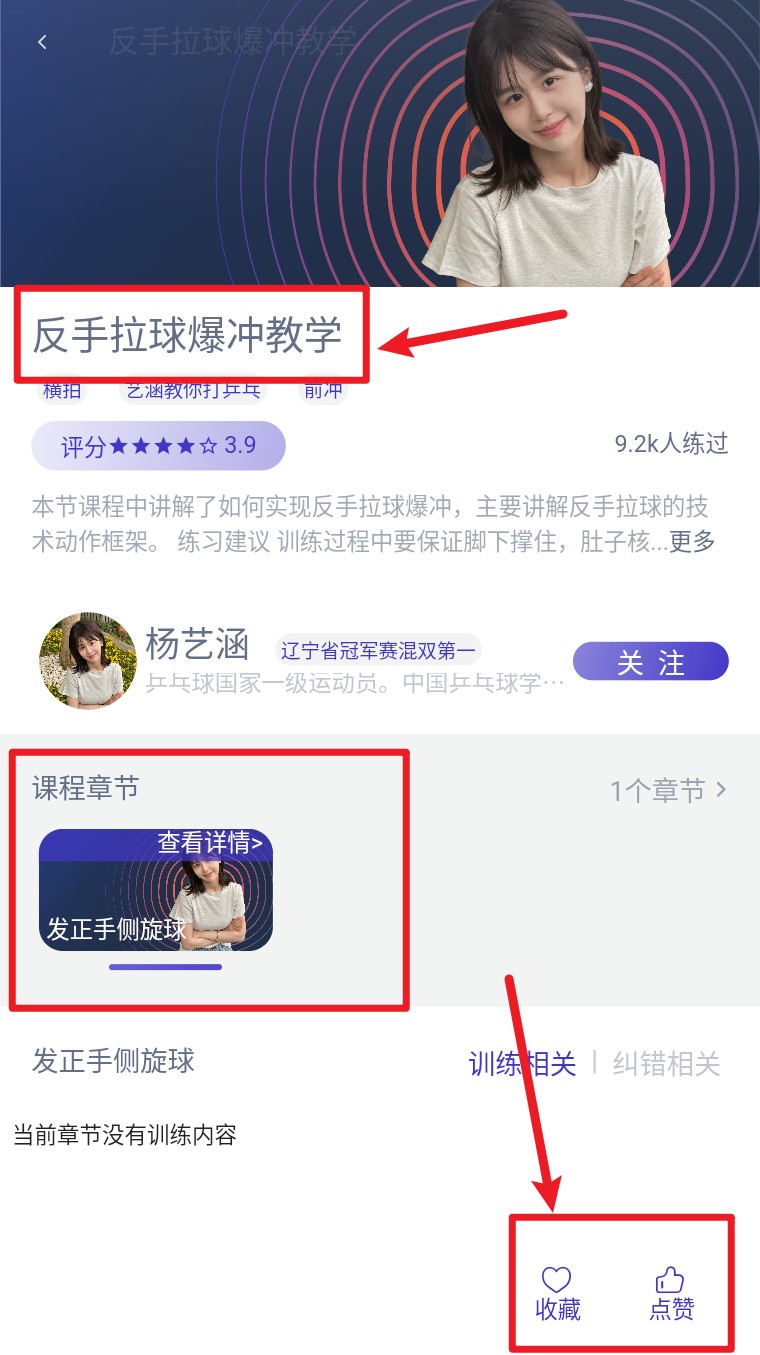The width and height of the screenshot is (760, 1355).
Task: Click instructor name 杨艺涵
Action: coord(197,645)
